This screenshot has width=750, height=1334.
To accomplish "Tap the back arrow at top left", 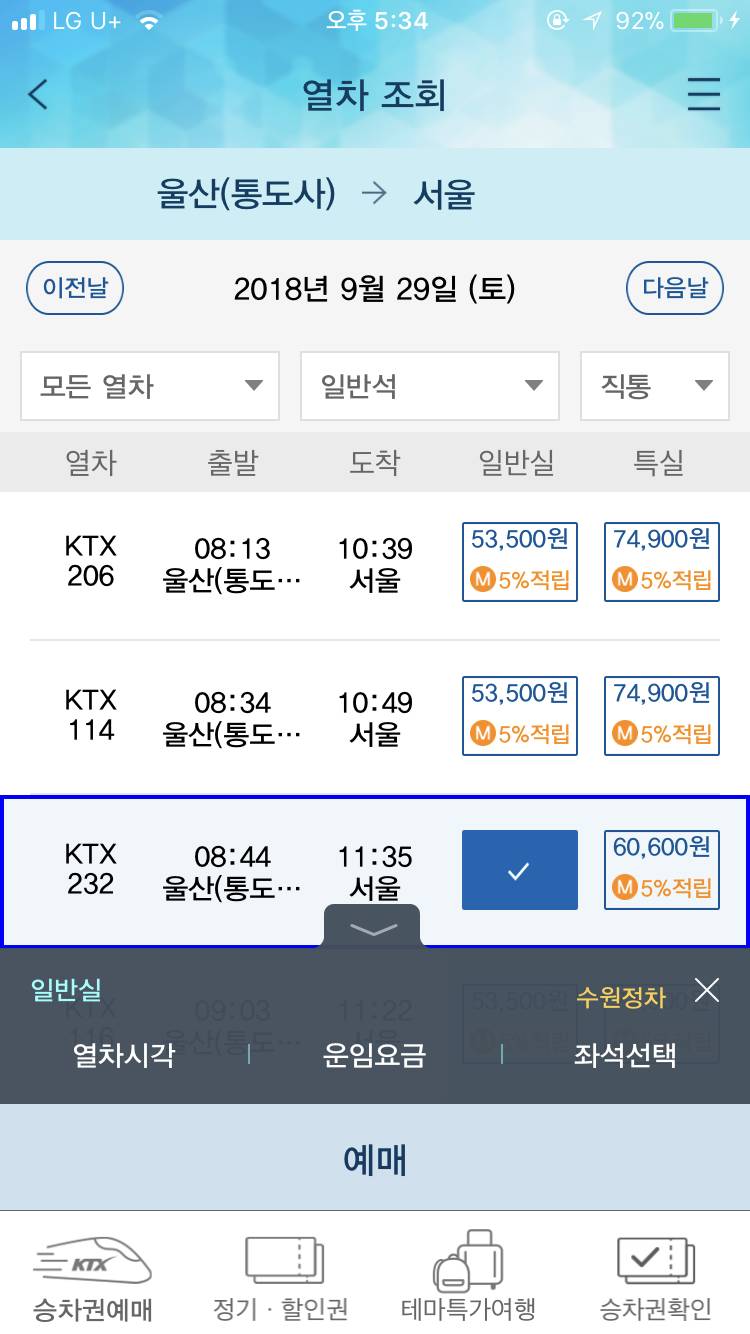I will [38, 94].
